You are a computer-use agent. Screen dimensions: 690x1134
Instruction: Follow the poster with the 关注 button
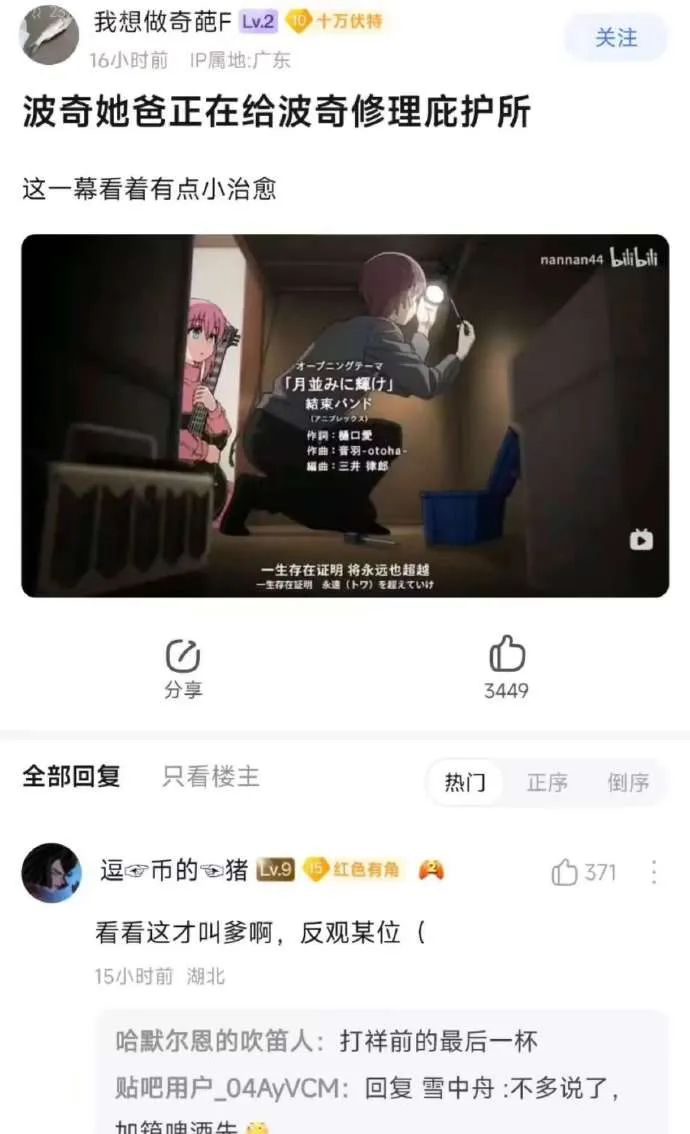[x=616, y=38]
